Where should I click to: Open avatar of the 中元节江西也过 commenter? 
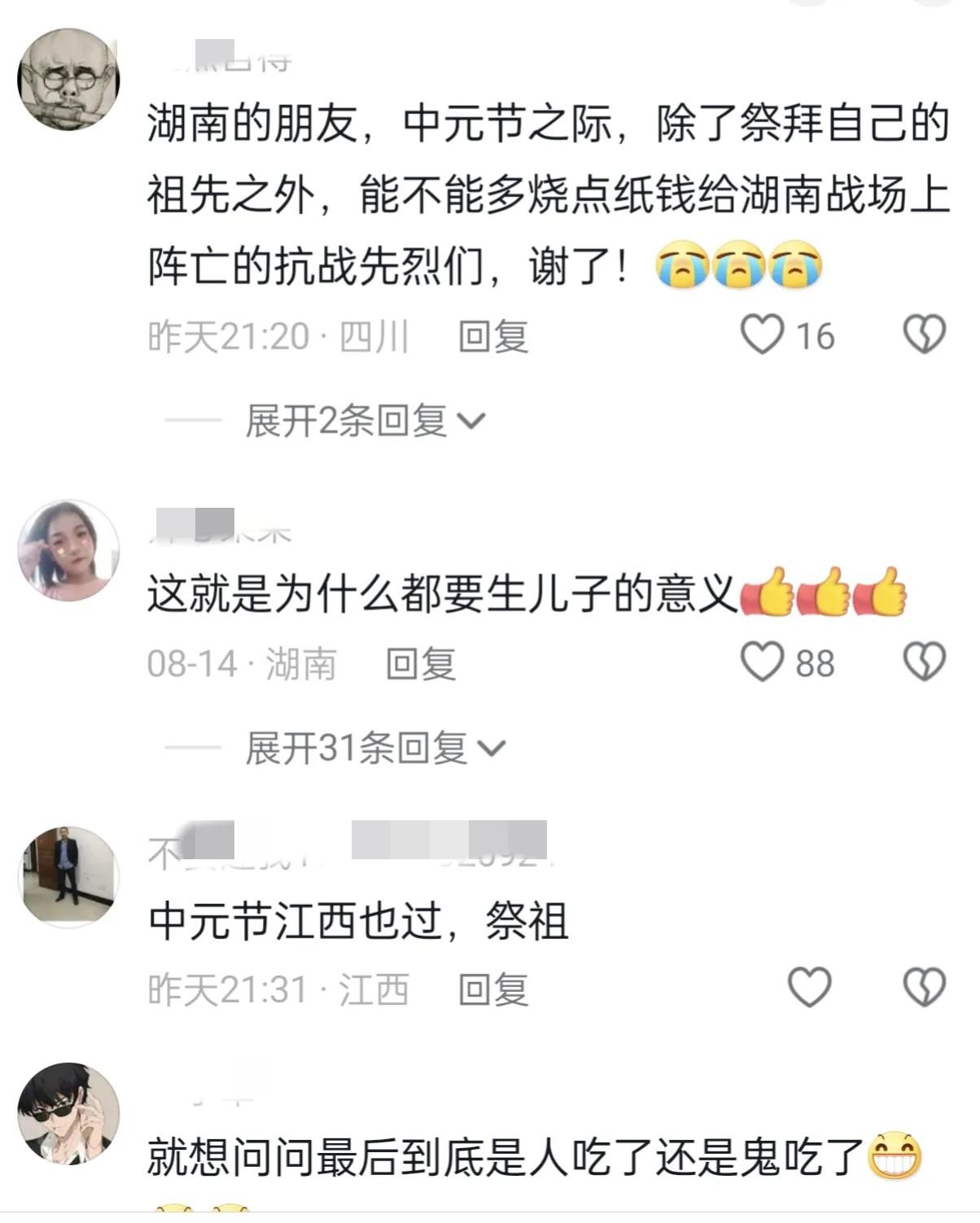click(68, 877)
